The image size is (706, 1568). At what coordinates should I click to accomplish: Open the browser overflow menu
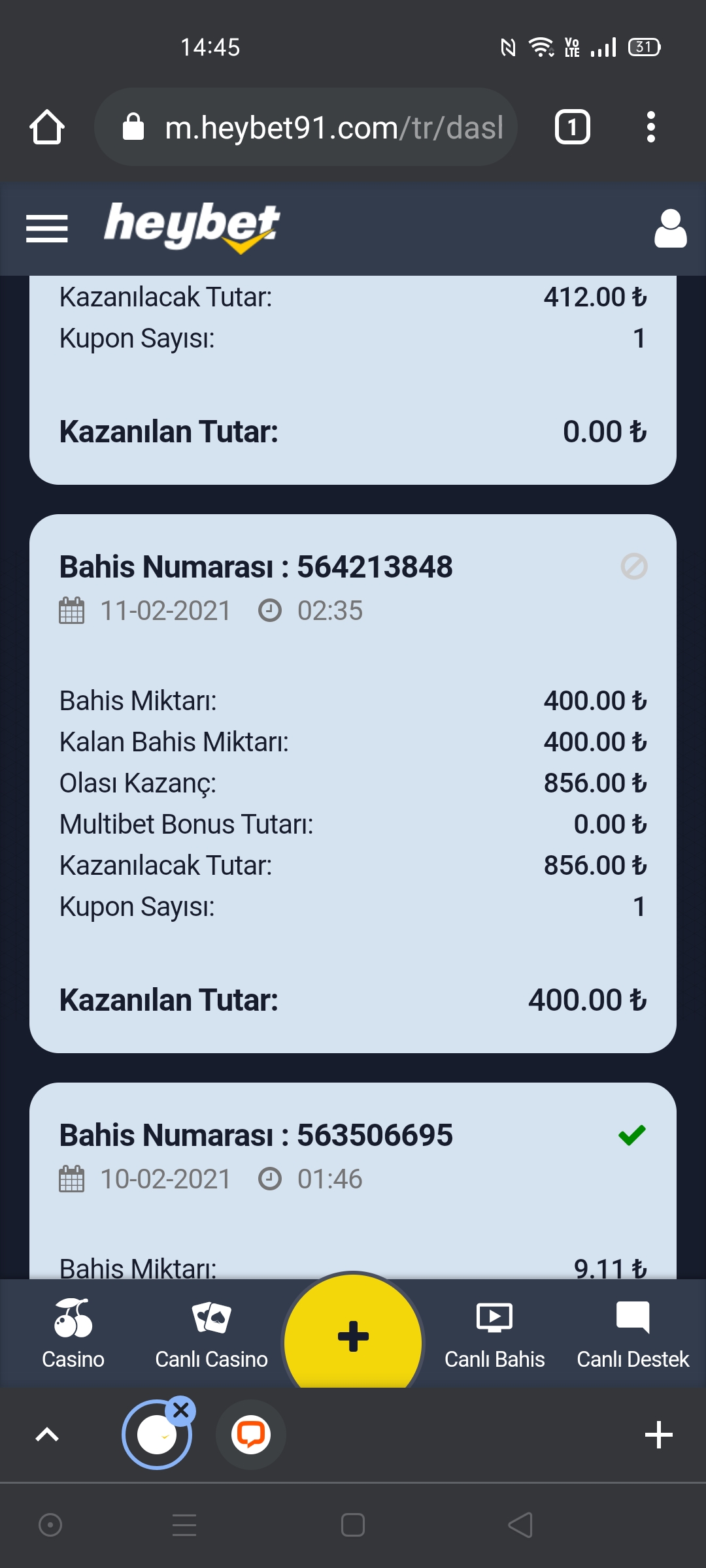tap(650, 127)
